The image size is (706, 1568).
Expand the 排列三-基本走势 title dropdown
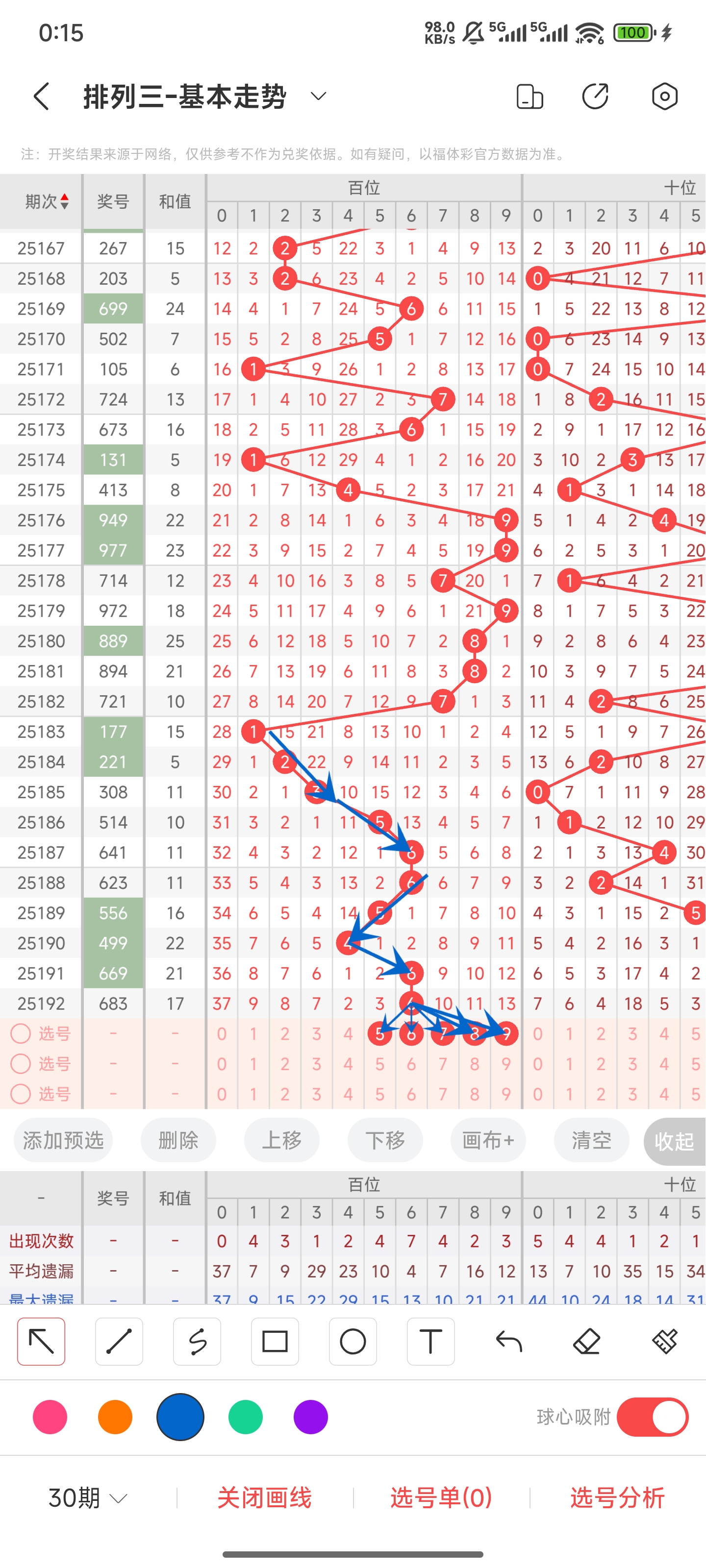(318, 96)
